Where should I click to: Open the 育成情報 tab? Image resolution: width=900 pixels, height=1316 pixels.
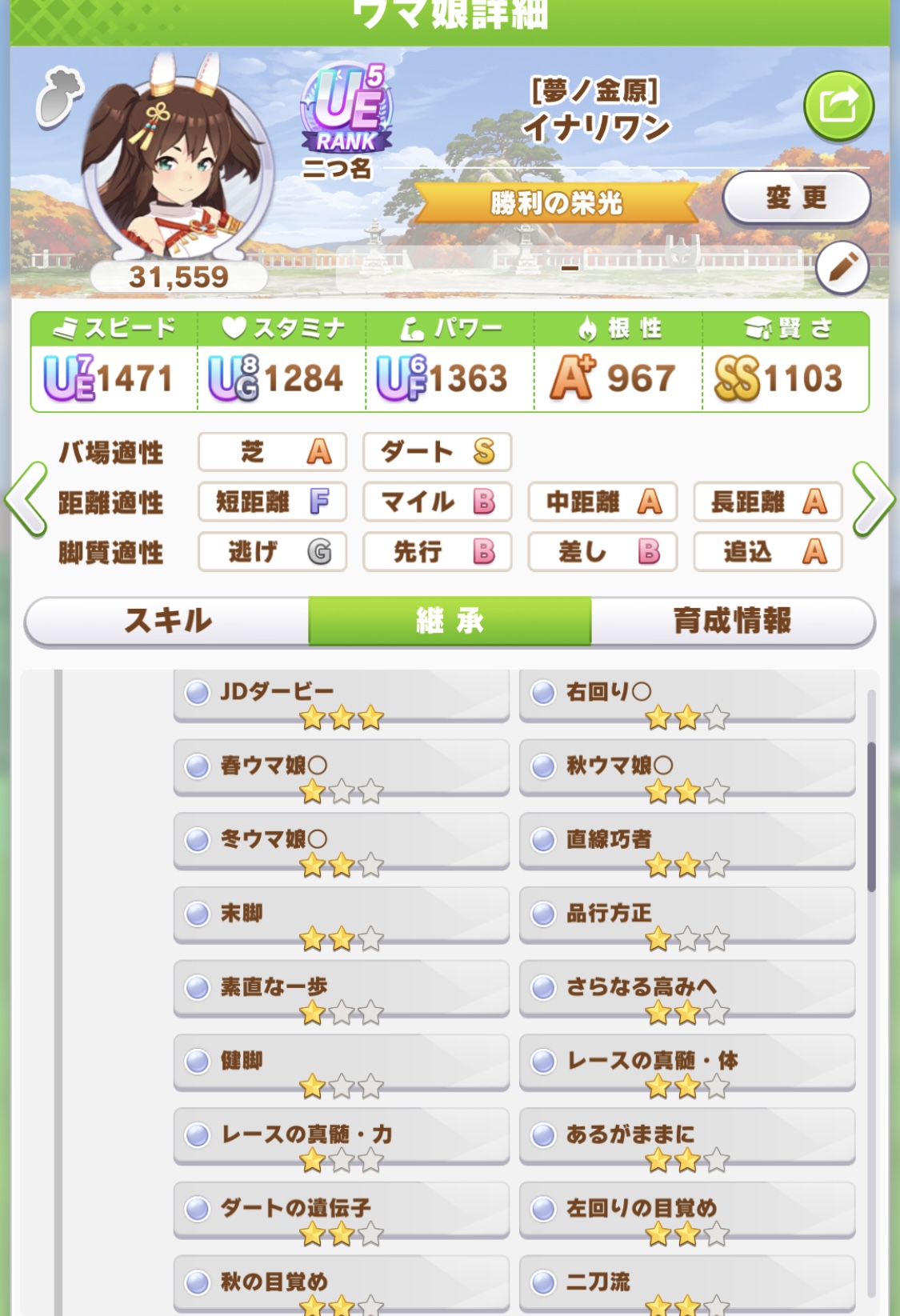(x=732, y=621)
